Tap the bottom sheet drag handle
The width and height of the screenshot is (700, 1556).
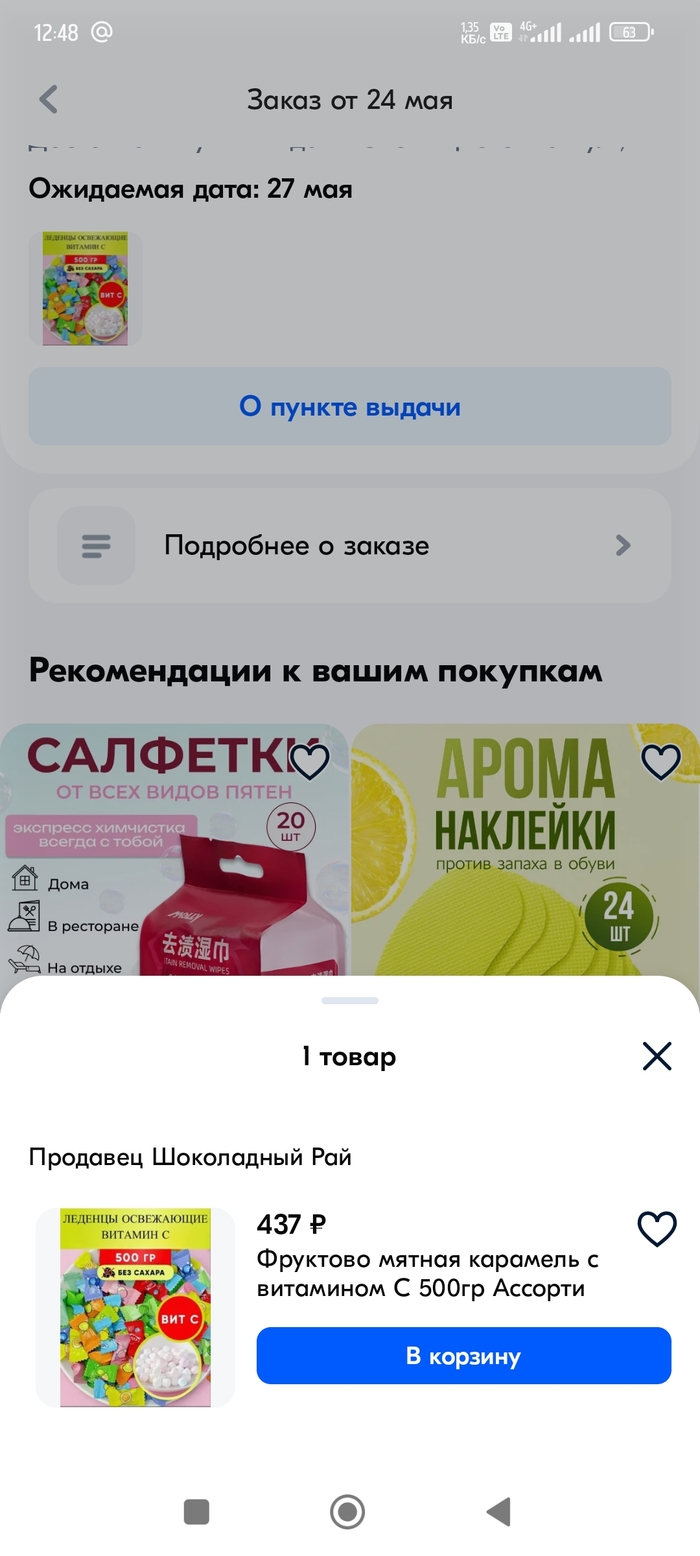pos(350,1000)
